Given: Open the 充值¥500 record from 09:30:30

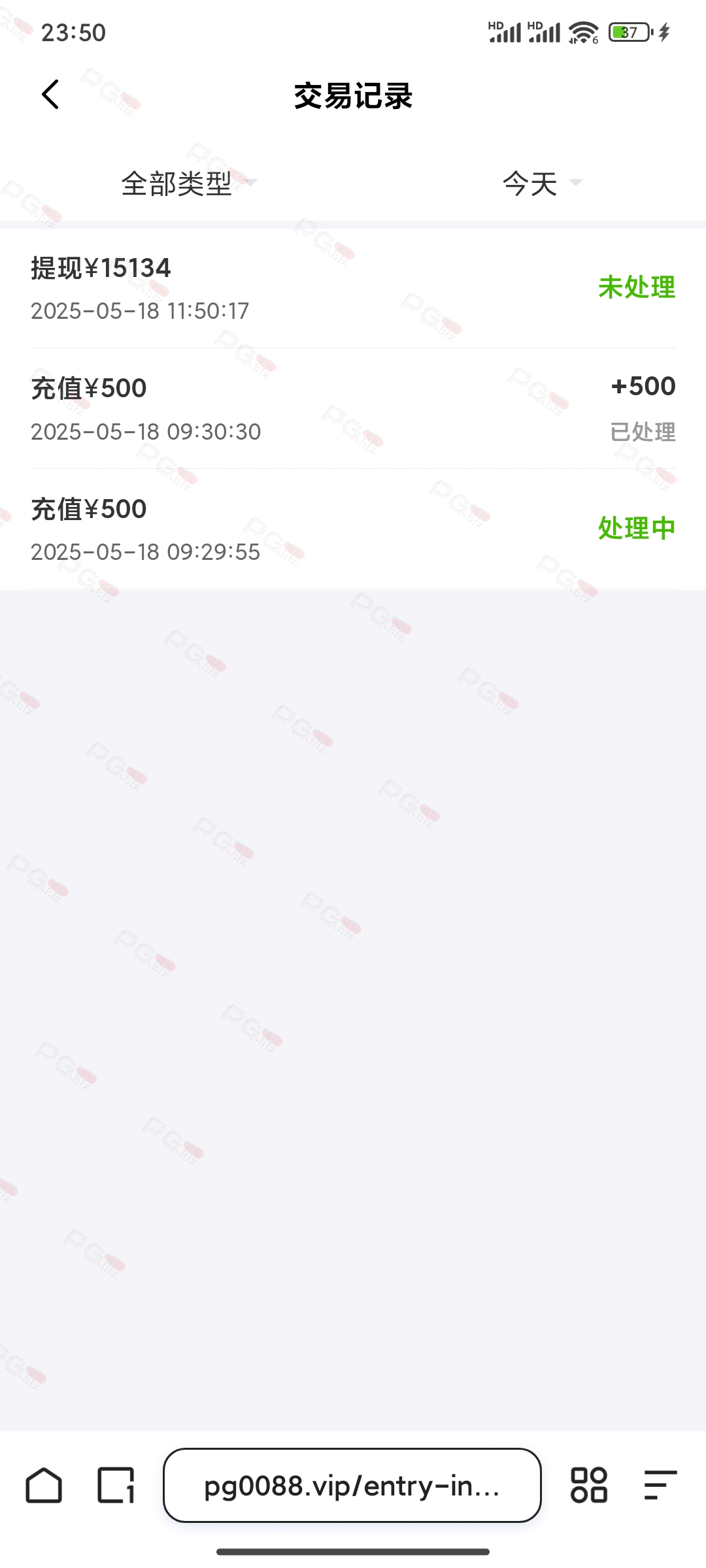Looking at the screenshot, I should point(353,408).
